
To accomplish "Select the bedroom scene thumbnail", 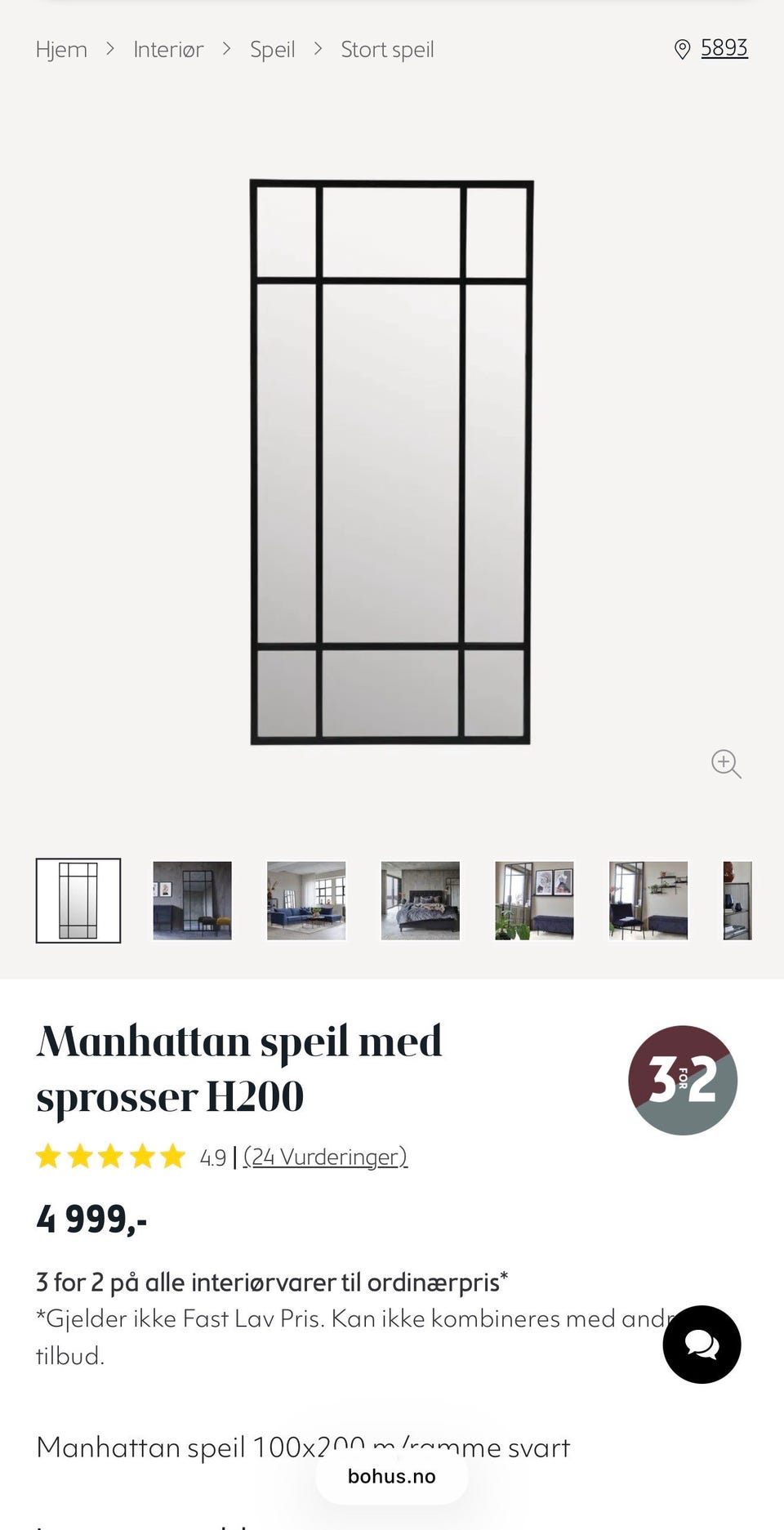I will tap(420, 900).
